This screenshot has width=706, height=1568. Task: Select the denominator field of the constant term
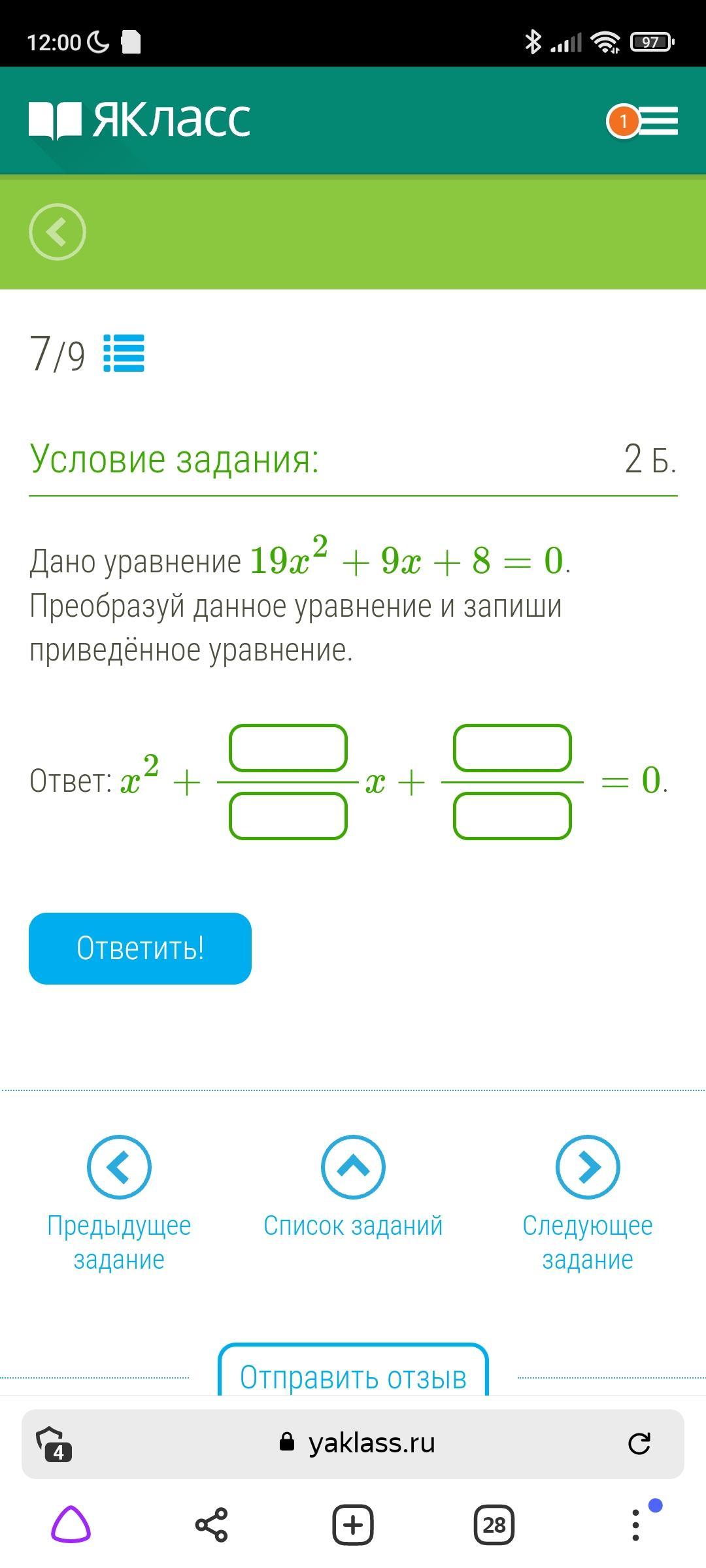point(513,816)
